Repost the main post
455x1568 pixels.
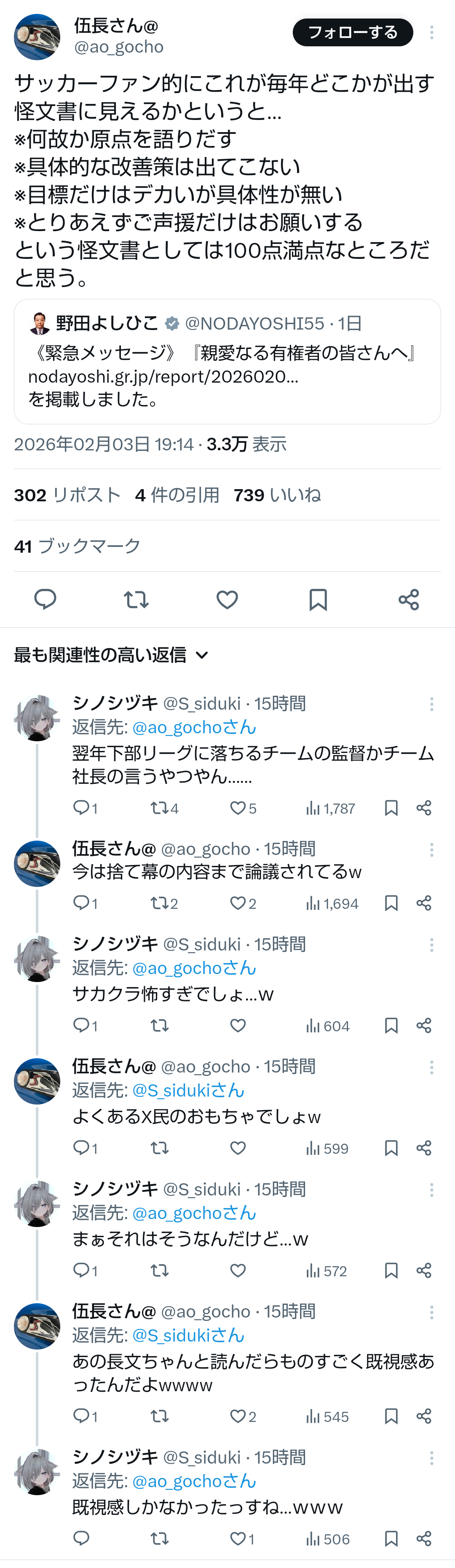136,599
